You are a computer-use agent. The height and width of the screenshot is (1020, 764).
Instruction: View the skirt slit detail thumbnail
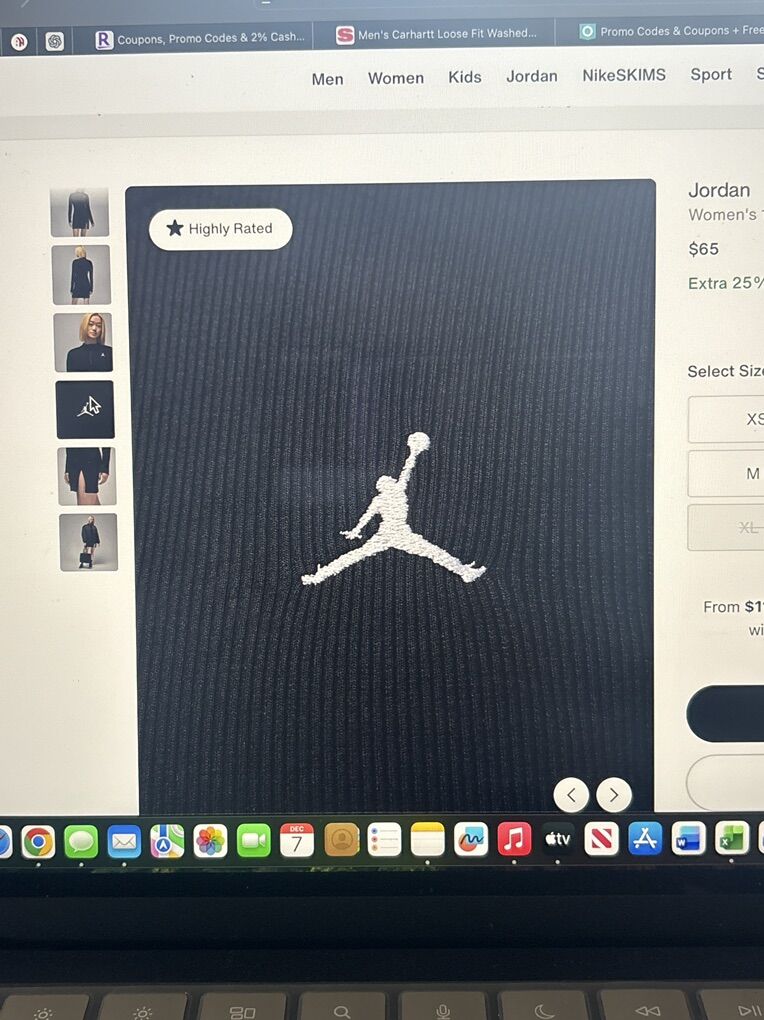tap(87, 476)
